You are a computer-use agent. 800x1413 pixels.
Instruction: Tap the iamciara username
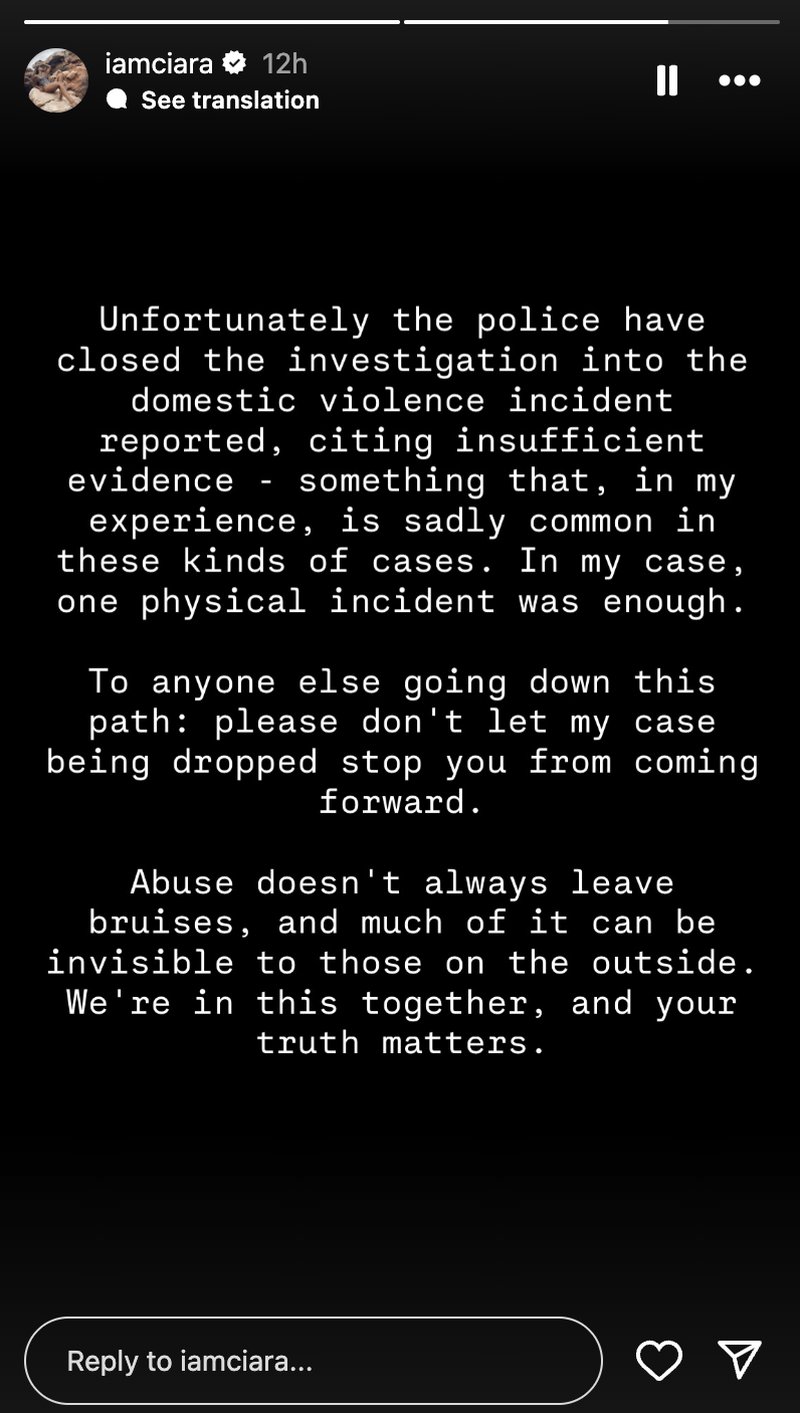pos(159,64)
